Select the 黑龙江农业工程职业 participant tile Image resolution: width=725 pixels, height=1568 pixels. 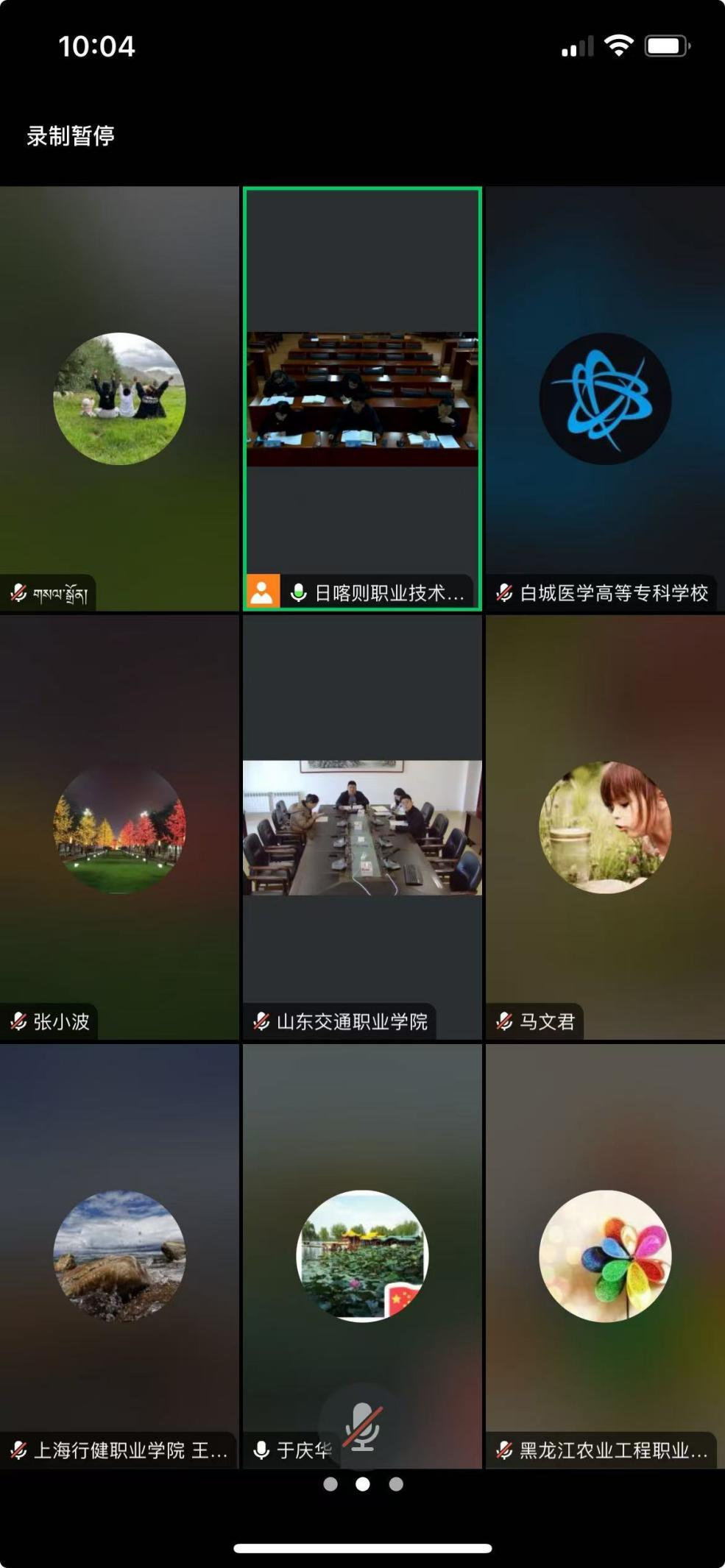click(x=605, y=1255)
